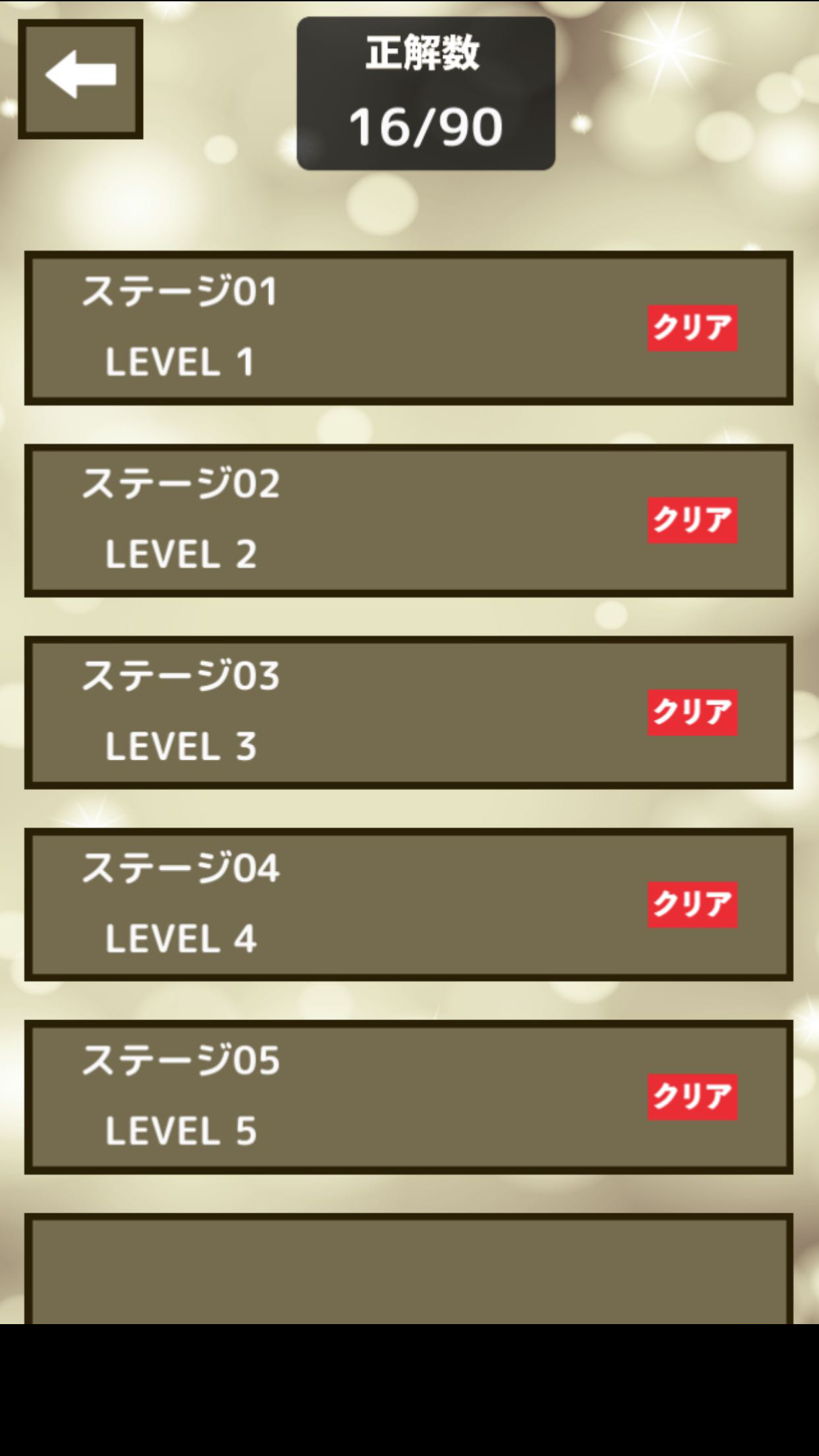Open ステージ01 LEVEL 1
This screenshot has height=1456, width=819.
click(408, 328)
